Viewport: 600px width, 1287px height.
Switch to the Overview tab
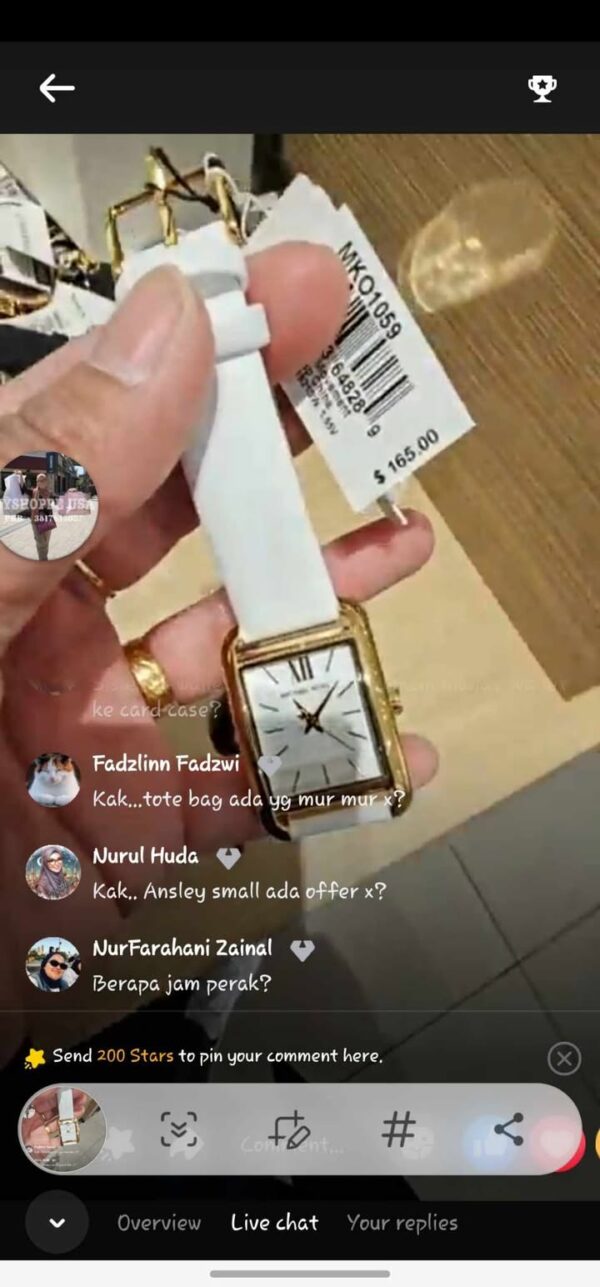pos(159,1222)
